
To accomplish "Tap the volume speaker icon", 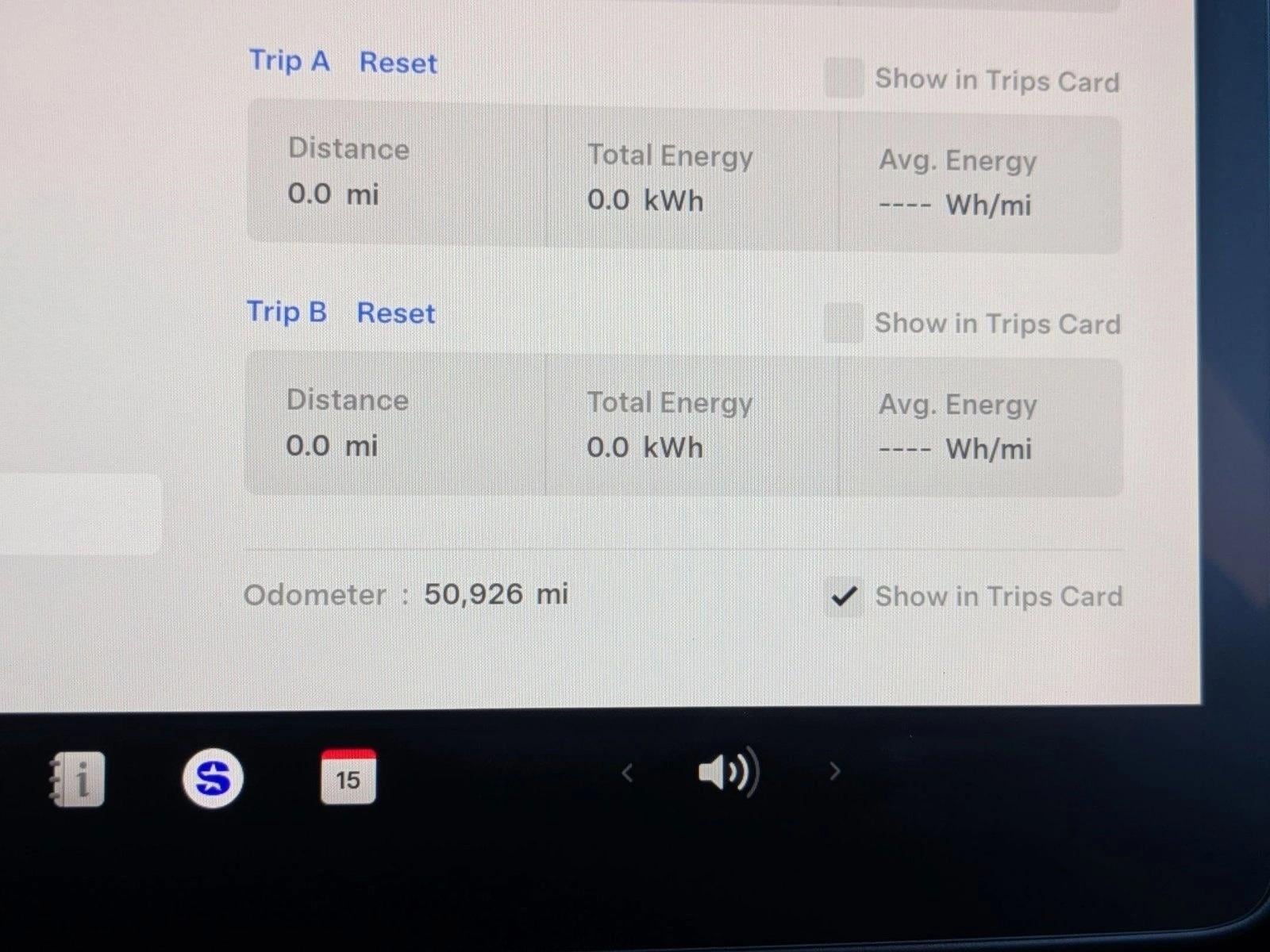I will pos(727,772).
